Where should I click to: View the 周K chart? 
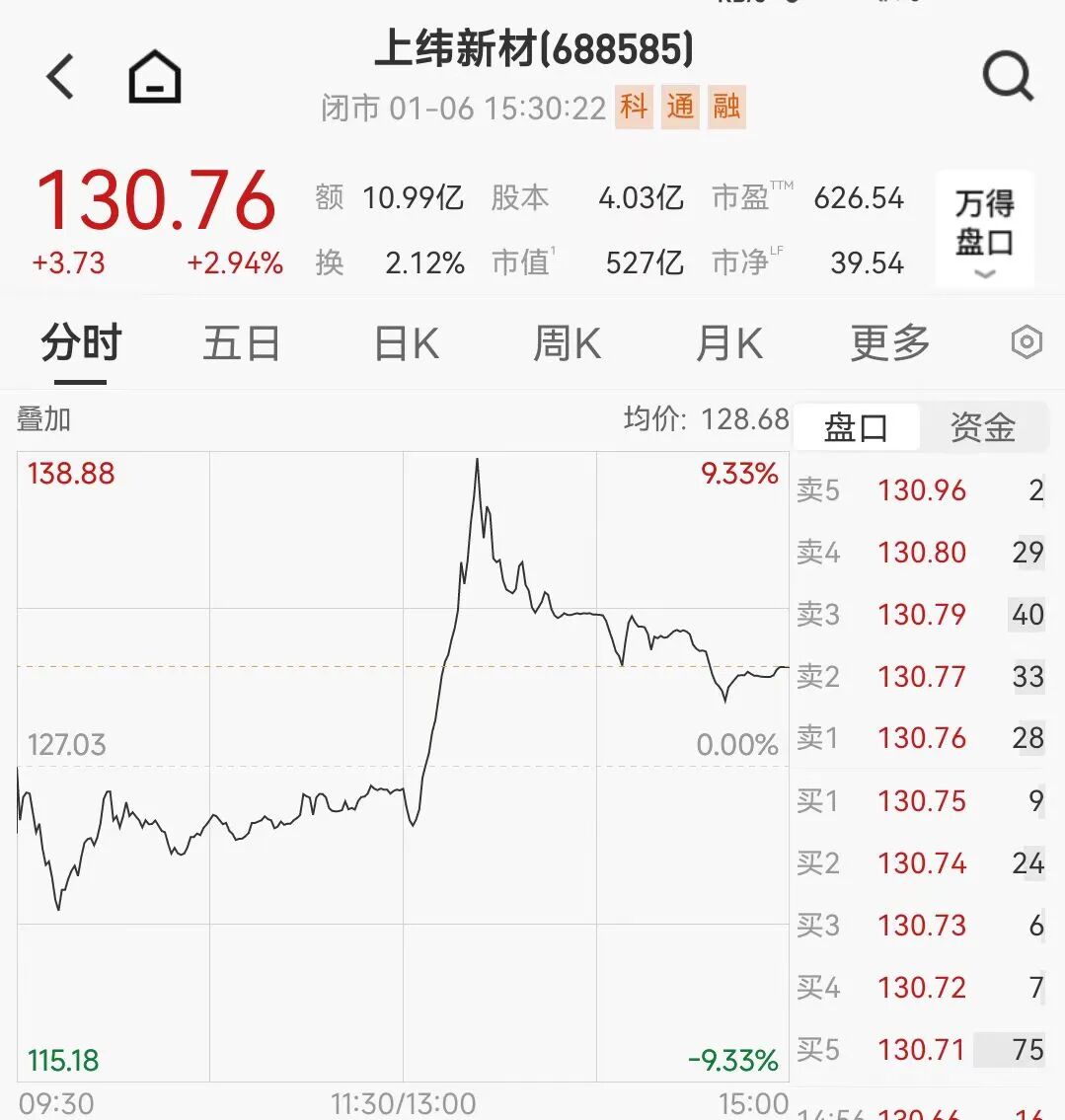coord(567,343)
